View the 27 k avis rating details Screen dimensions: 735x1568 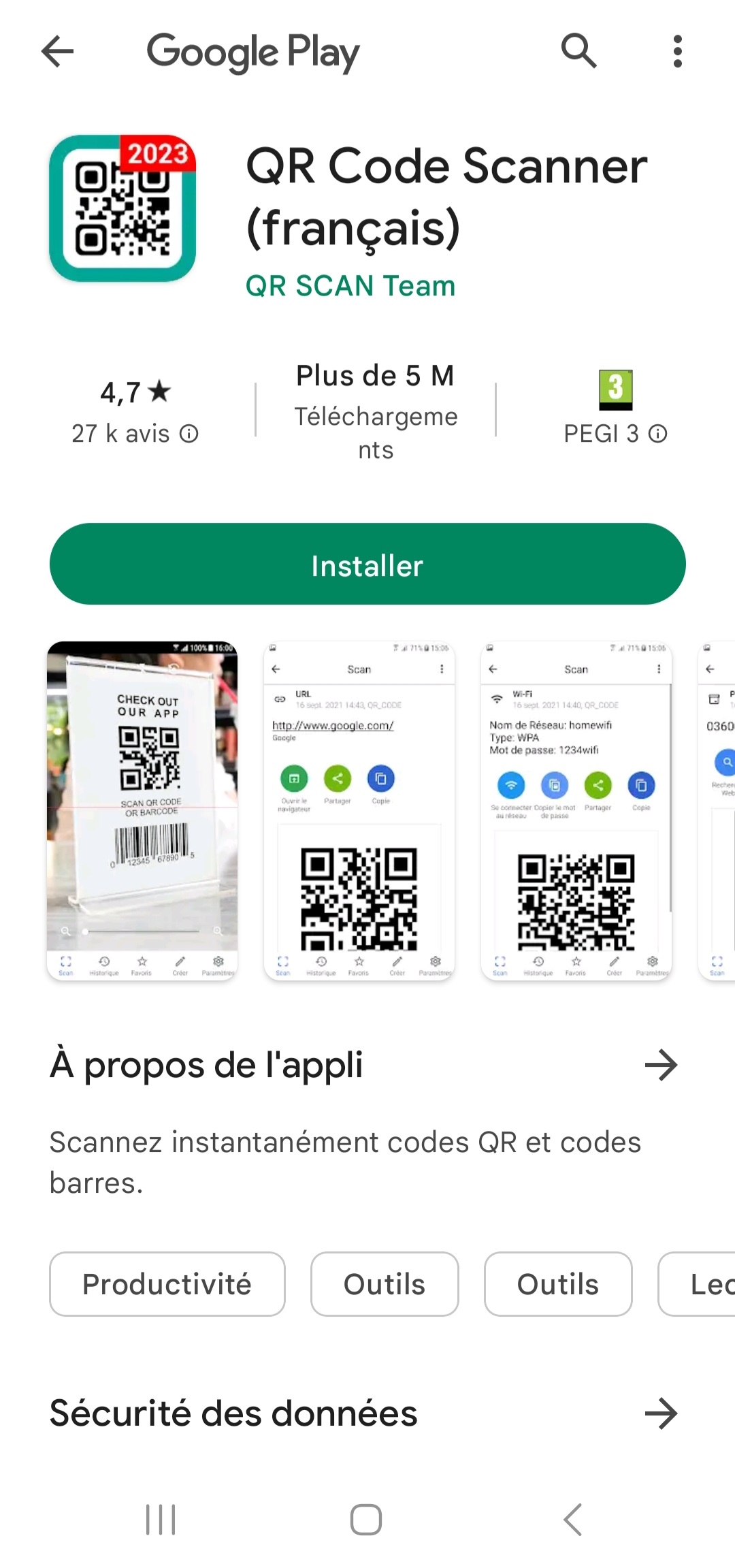pyautogui.click(x=135, y=433)
